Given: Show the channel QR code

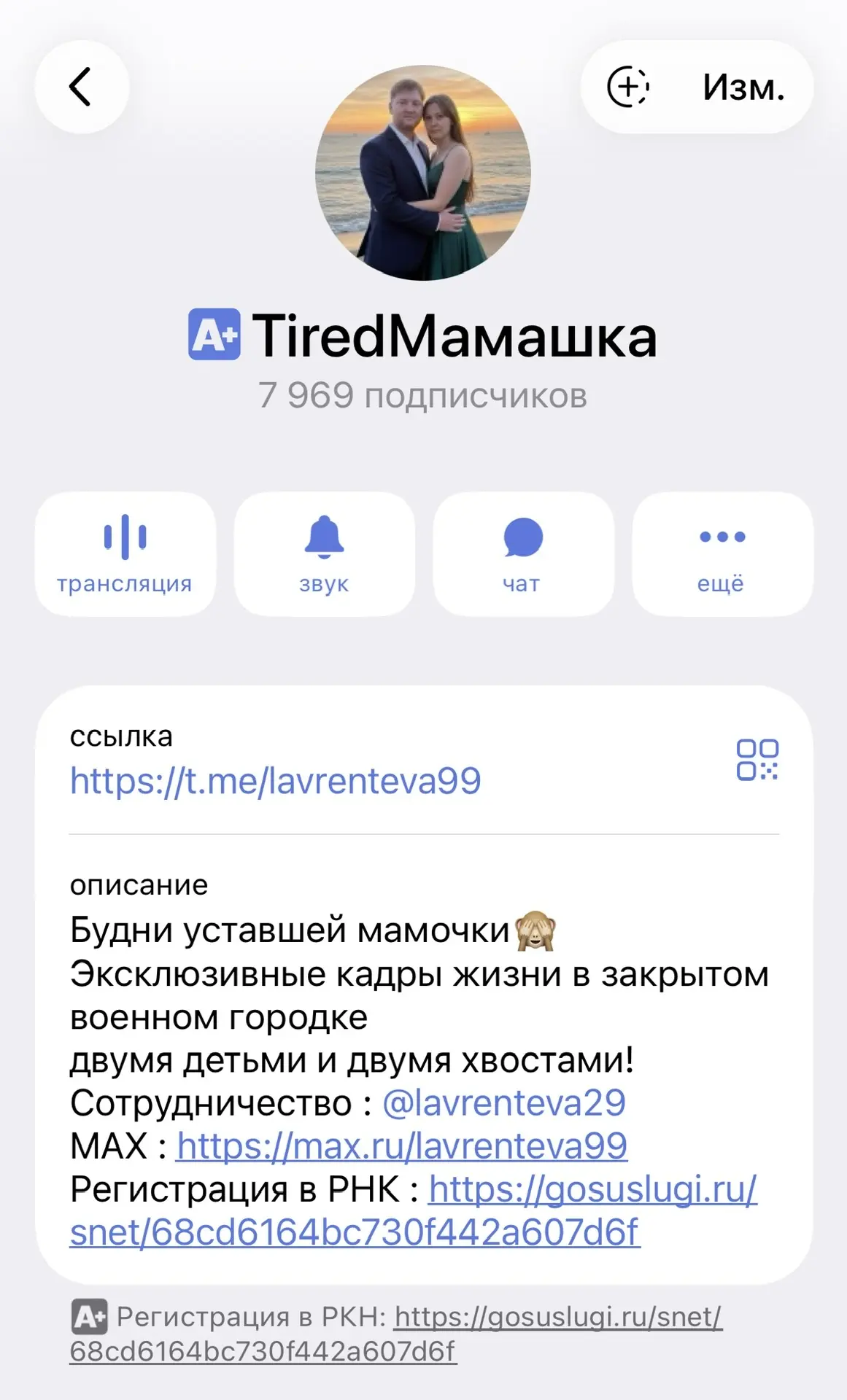Looking at the screenshot, I should point(757,760).
